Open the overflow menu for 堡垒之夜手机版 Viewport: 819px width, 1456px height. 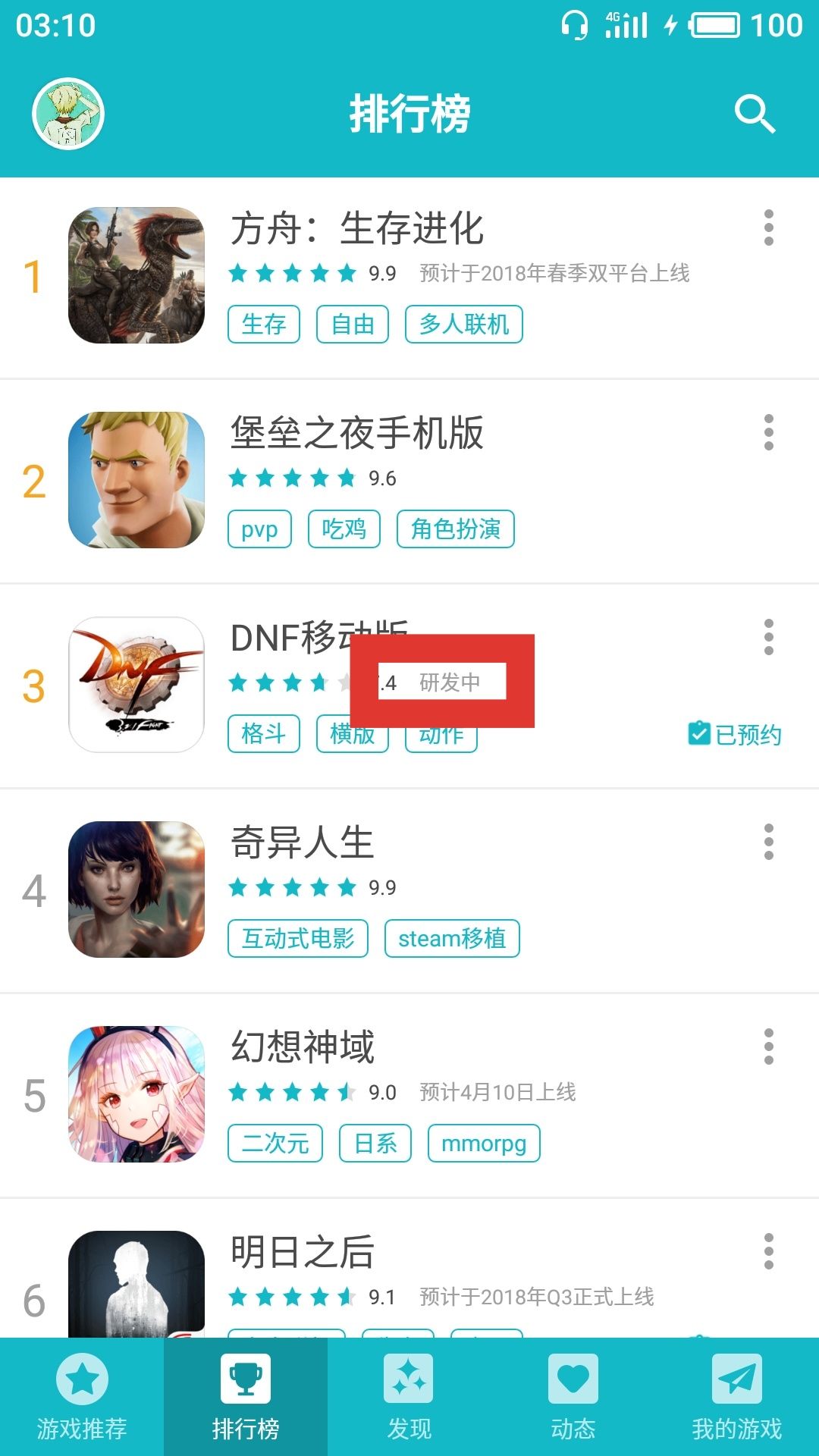point(767,432)
